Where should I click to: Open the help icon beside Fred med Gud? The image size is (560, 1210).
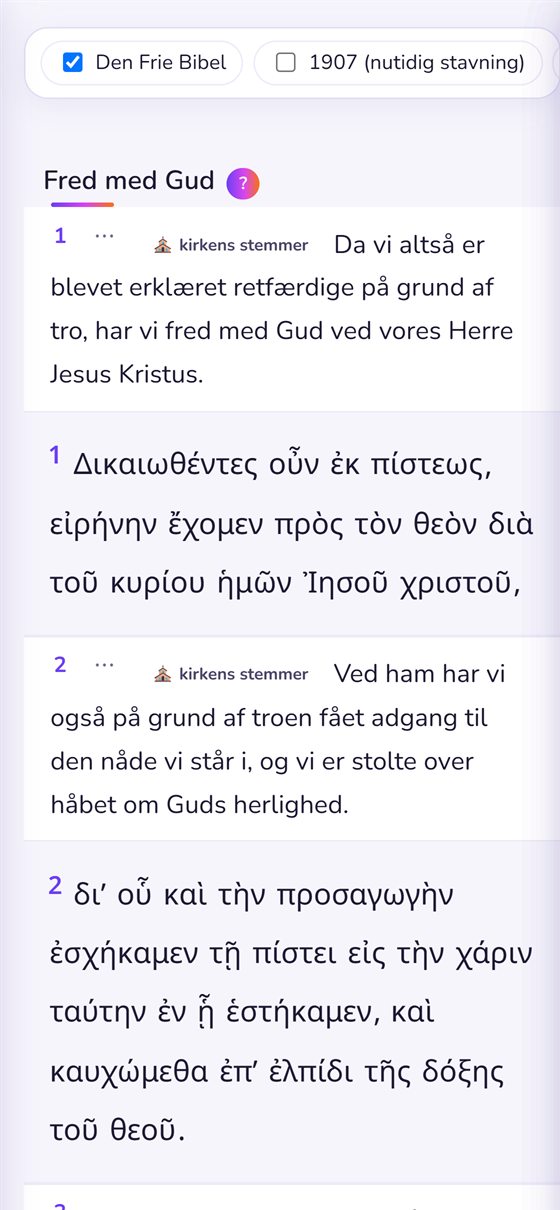coord(243,183)
